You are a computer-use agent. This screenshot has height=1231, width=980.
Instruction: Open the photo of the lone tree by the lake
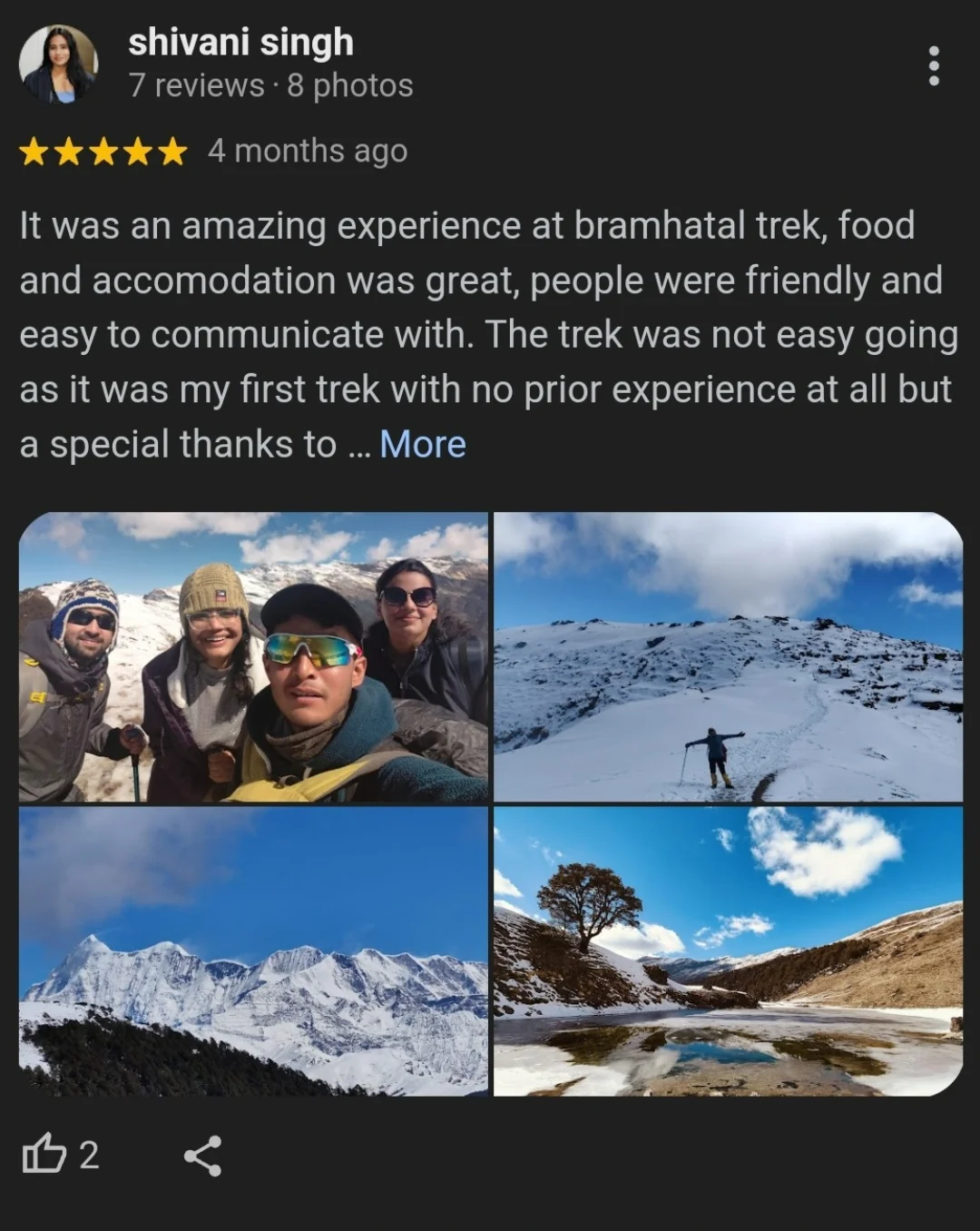click(728, 951)
